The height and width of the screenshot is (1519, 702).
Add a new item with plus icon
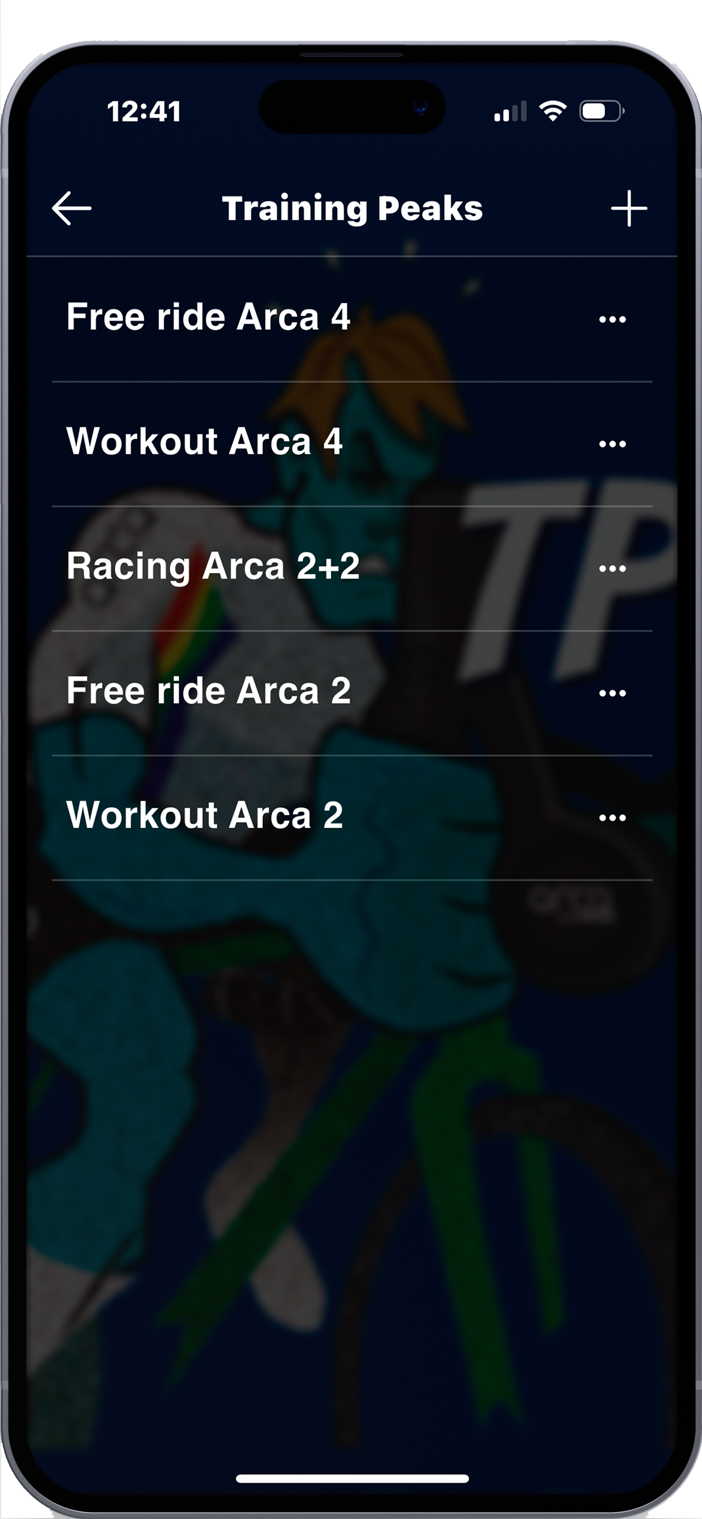coord(628,209)
